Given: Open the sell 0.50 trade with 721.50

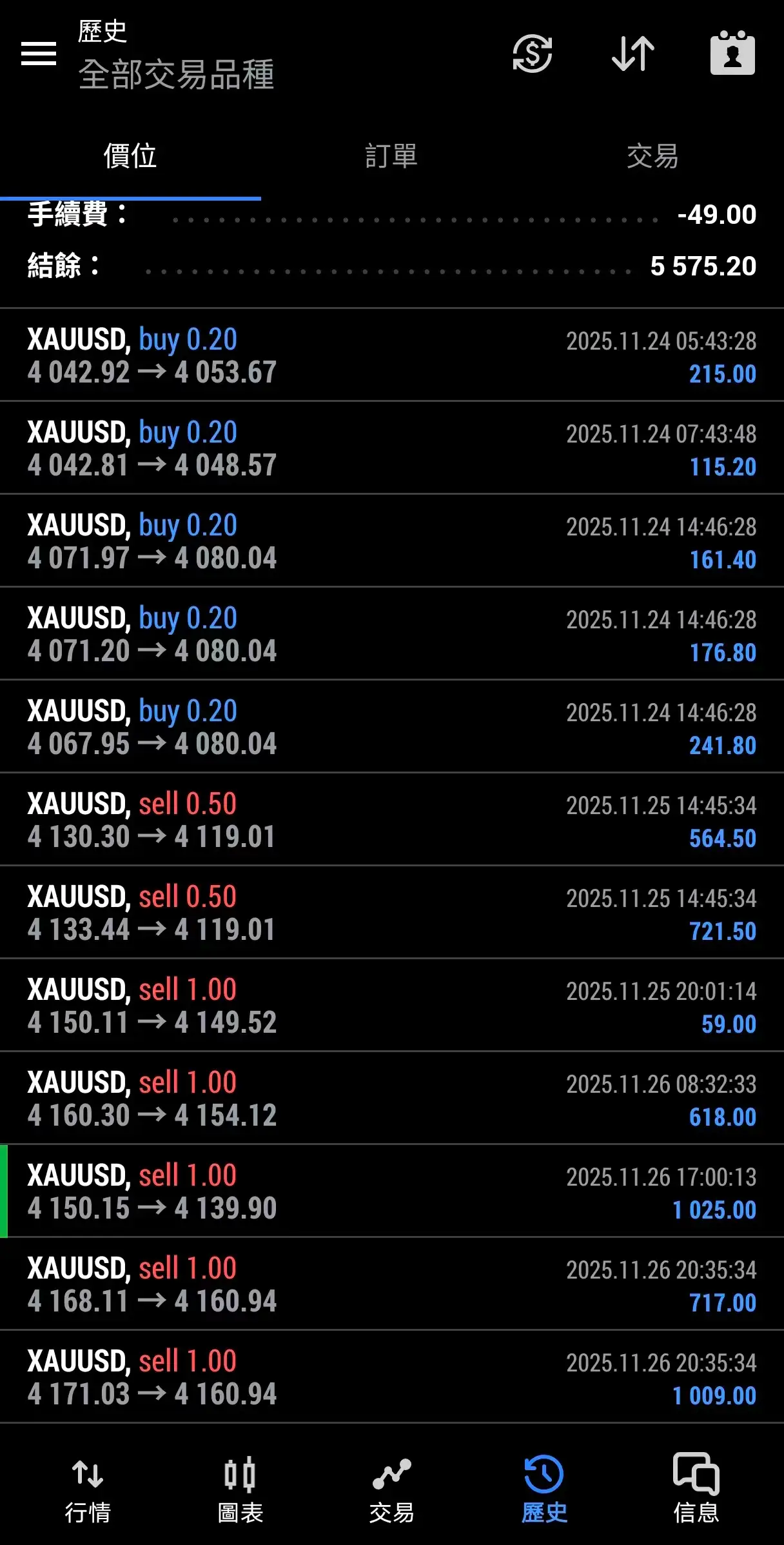Looking at the screenshot, I should [391, 913].
